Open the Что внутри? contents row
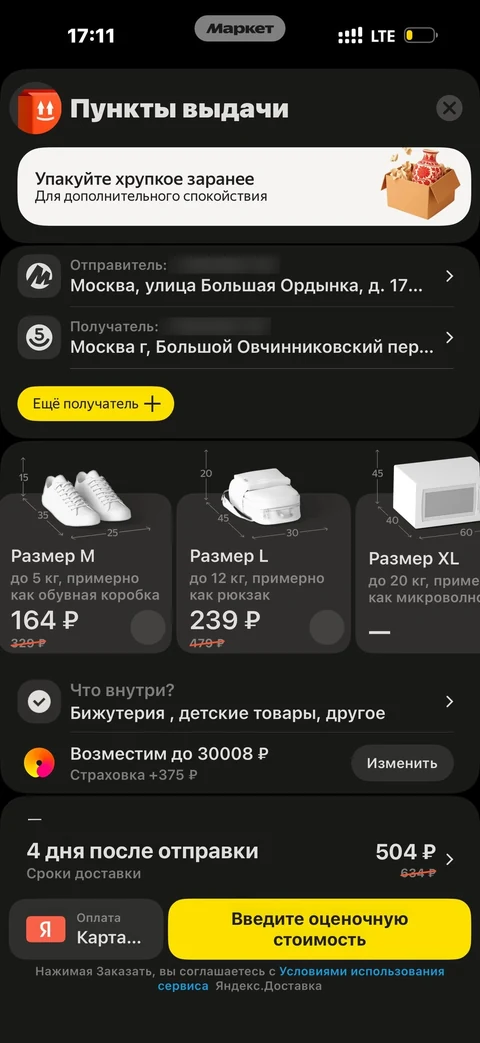480x1043 pixels. click(x=239, y=702)
